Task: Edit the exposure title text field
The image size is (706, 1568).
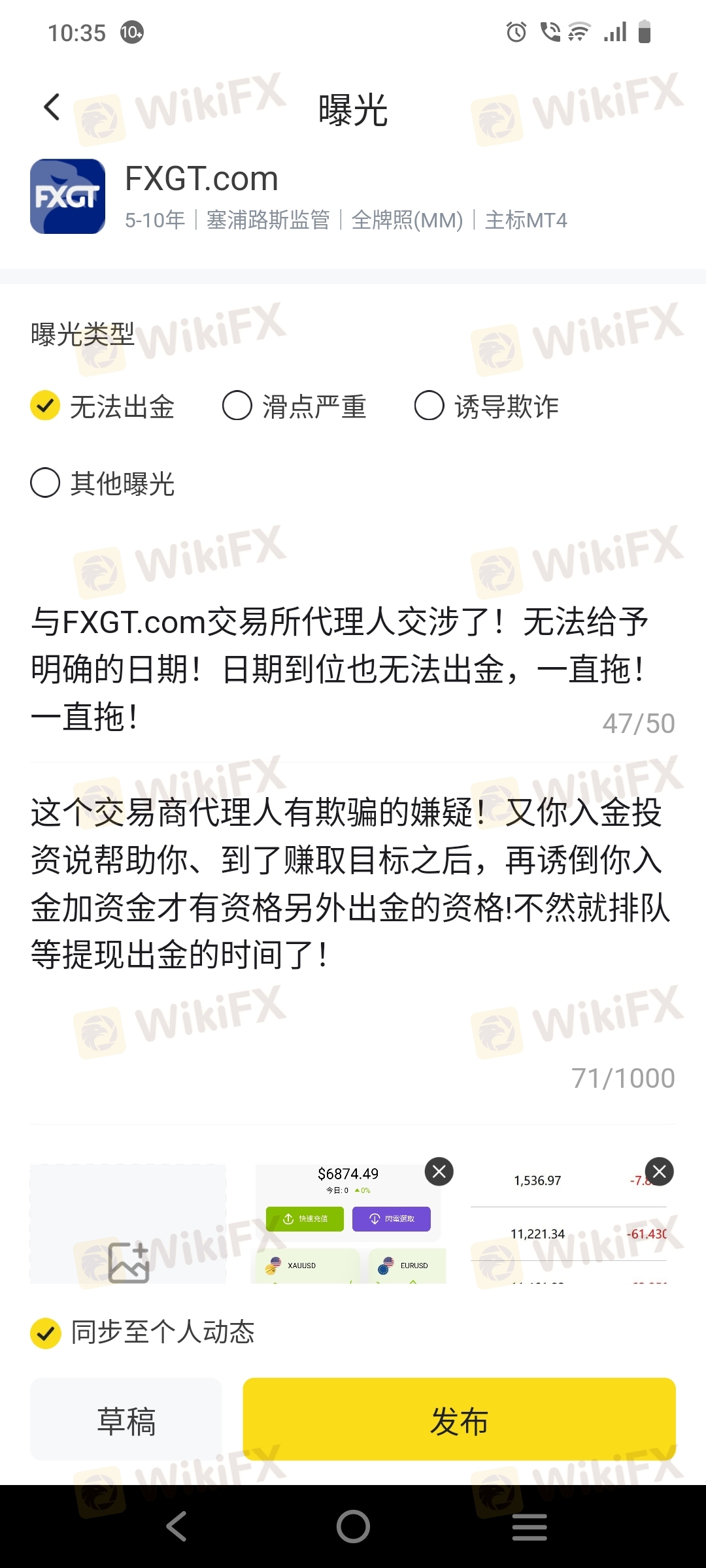Action: pos(353,670)
